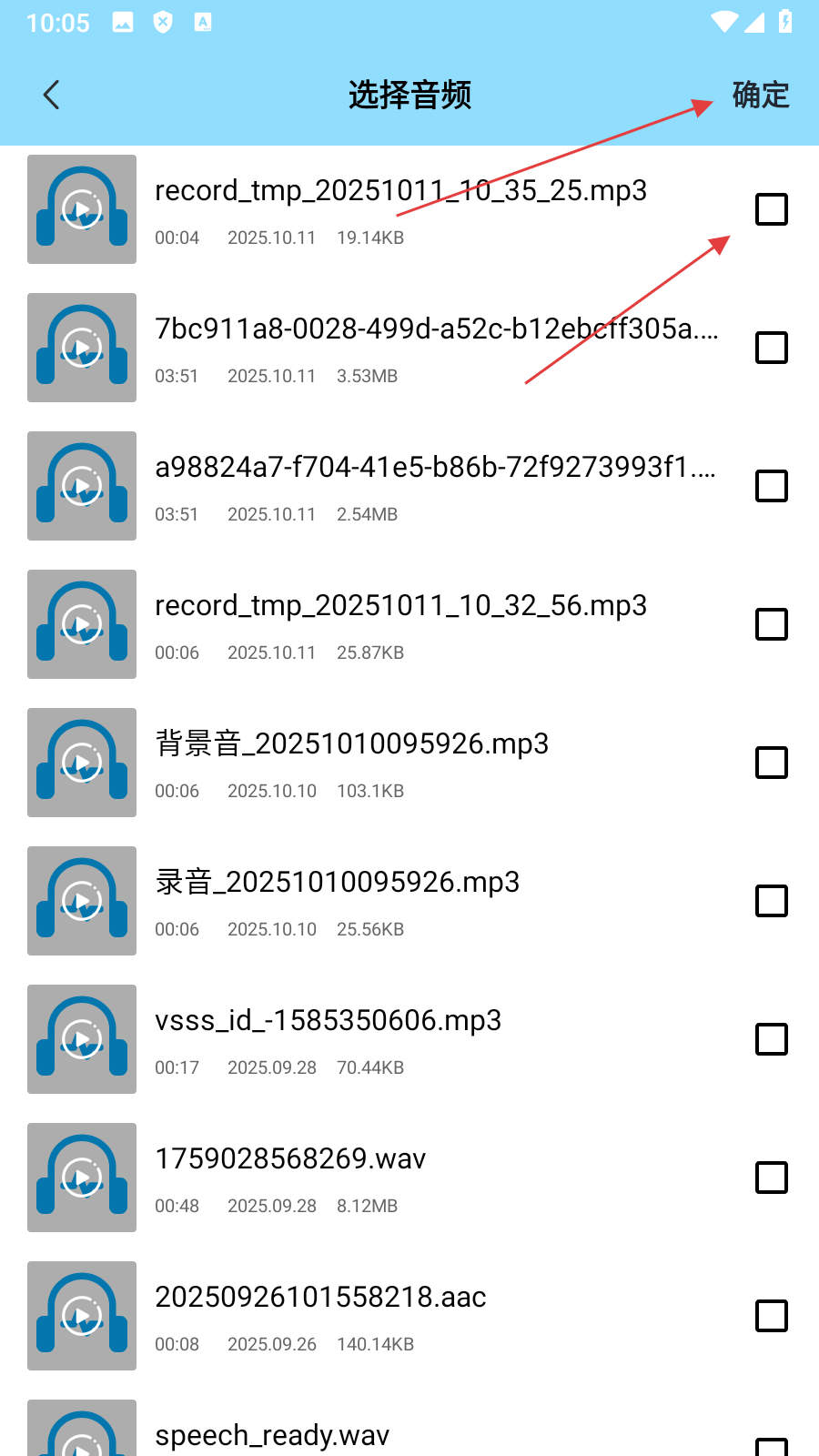
Task: Select the 背景音_20251010095926.mp3 checkbox
Action: (772, 763)
